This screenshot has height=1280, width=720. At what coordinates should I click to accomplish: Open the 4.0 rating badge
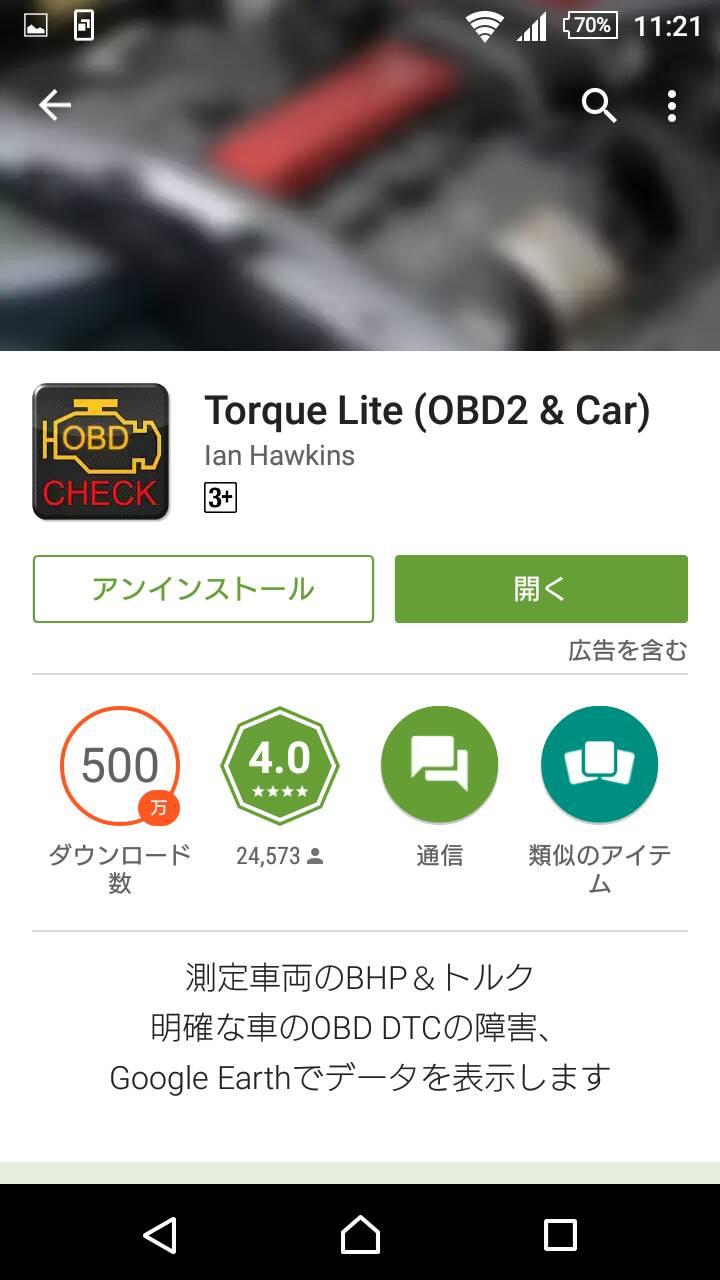pyautogui.click(x=279, y=766)
